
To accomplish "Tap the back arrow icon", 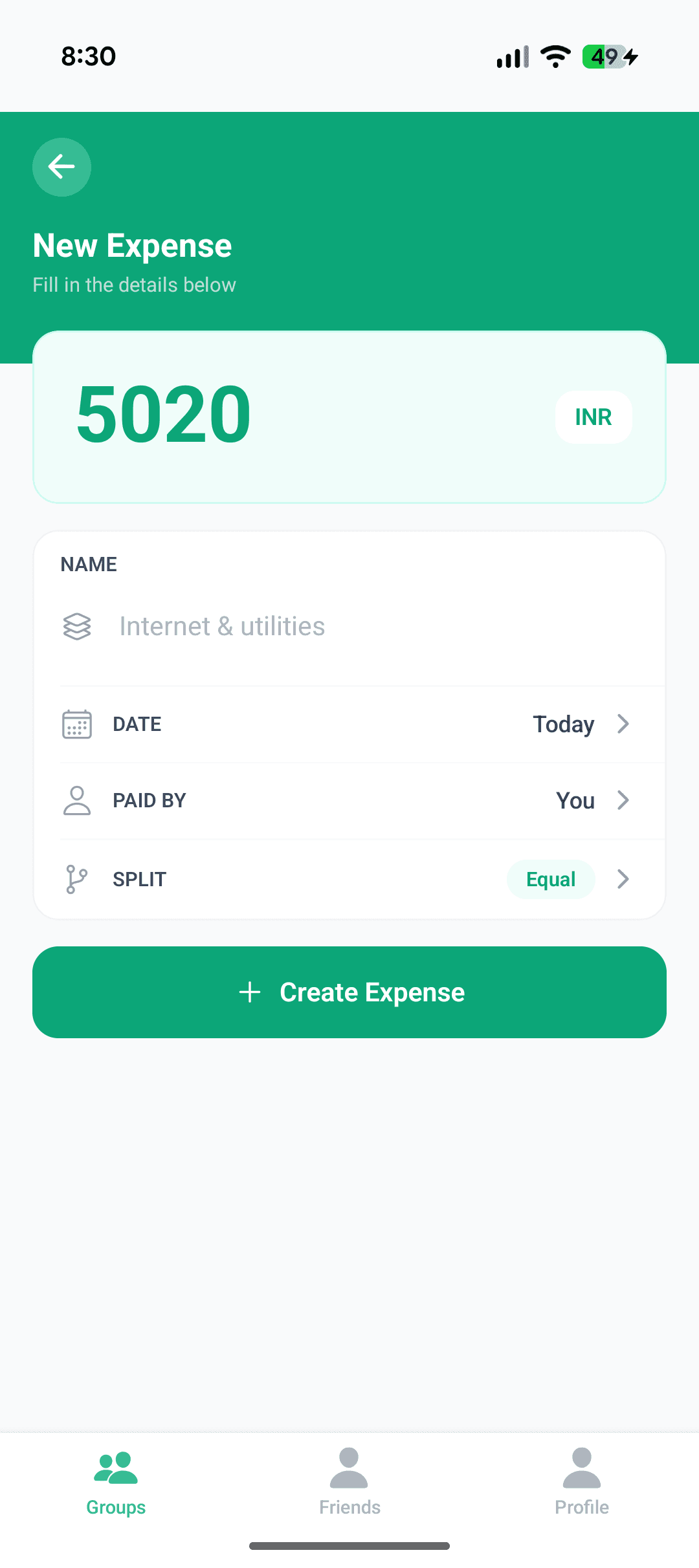I will (x=61, y=167).
